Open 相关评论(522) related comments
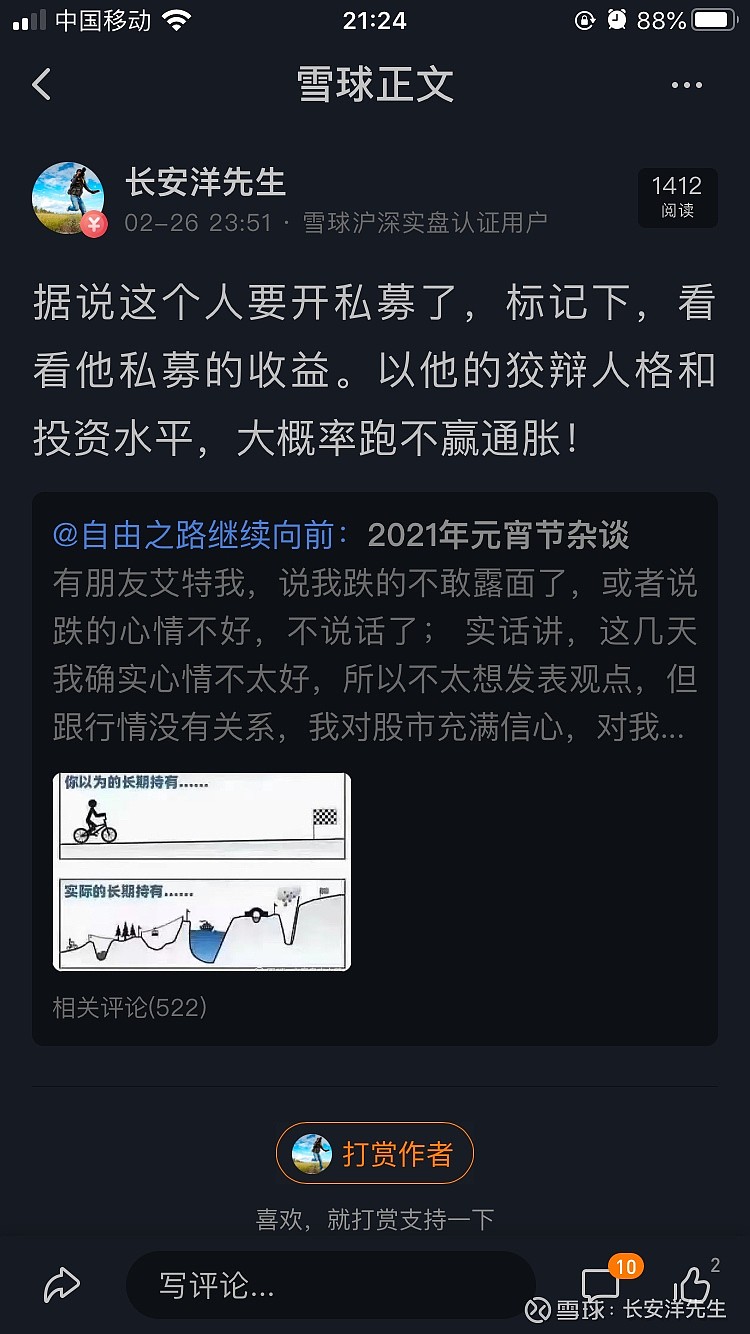 (x=129, y=1007)
